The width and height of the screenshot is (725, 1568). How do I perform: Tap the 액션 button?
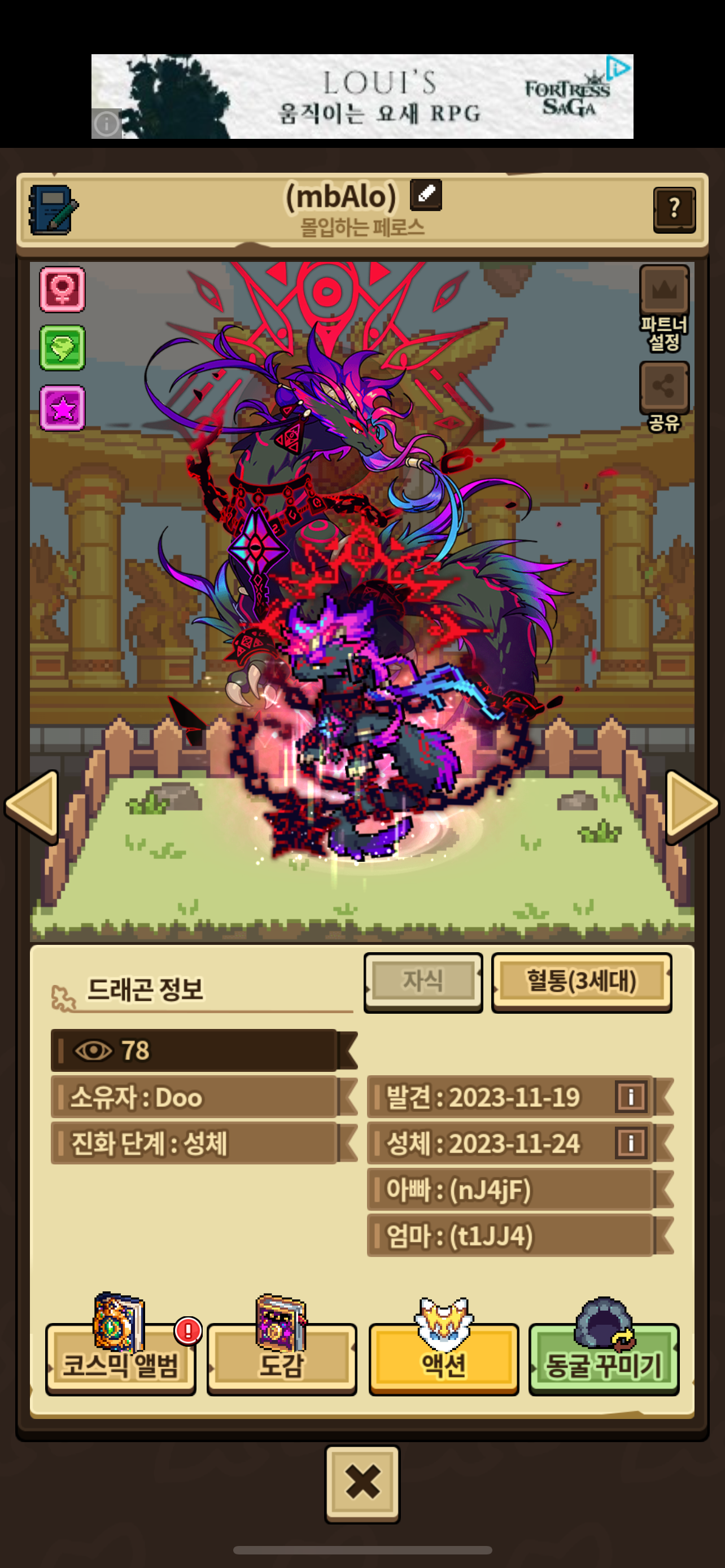pos(444,1357)
